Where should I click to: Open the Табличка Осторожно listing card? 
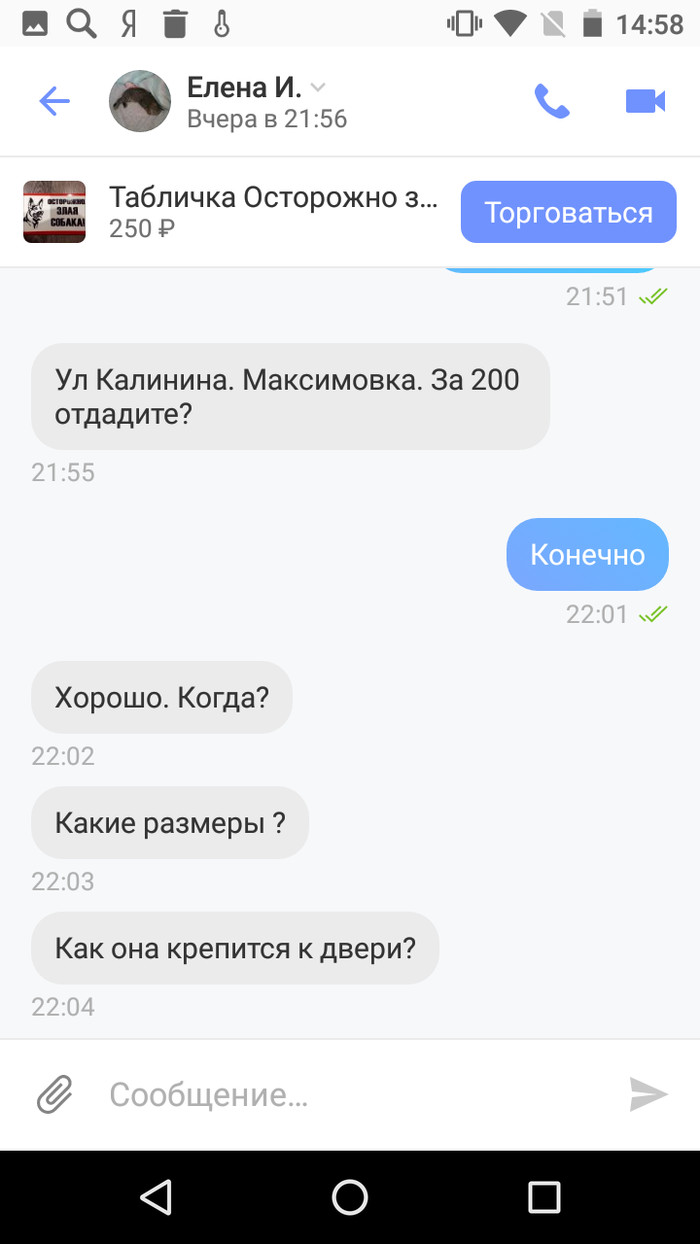(270, 212)
